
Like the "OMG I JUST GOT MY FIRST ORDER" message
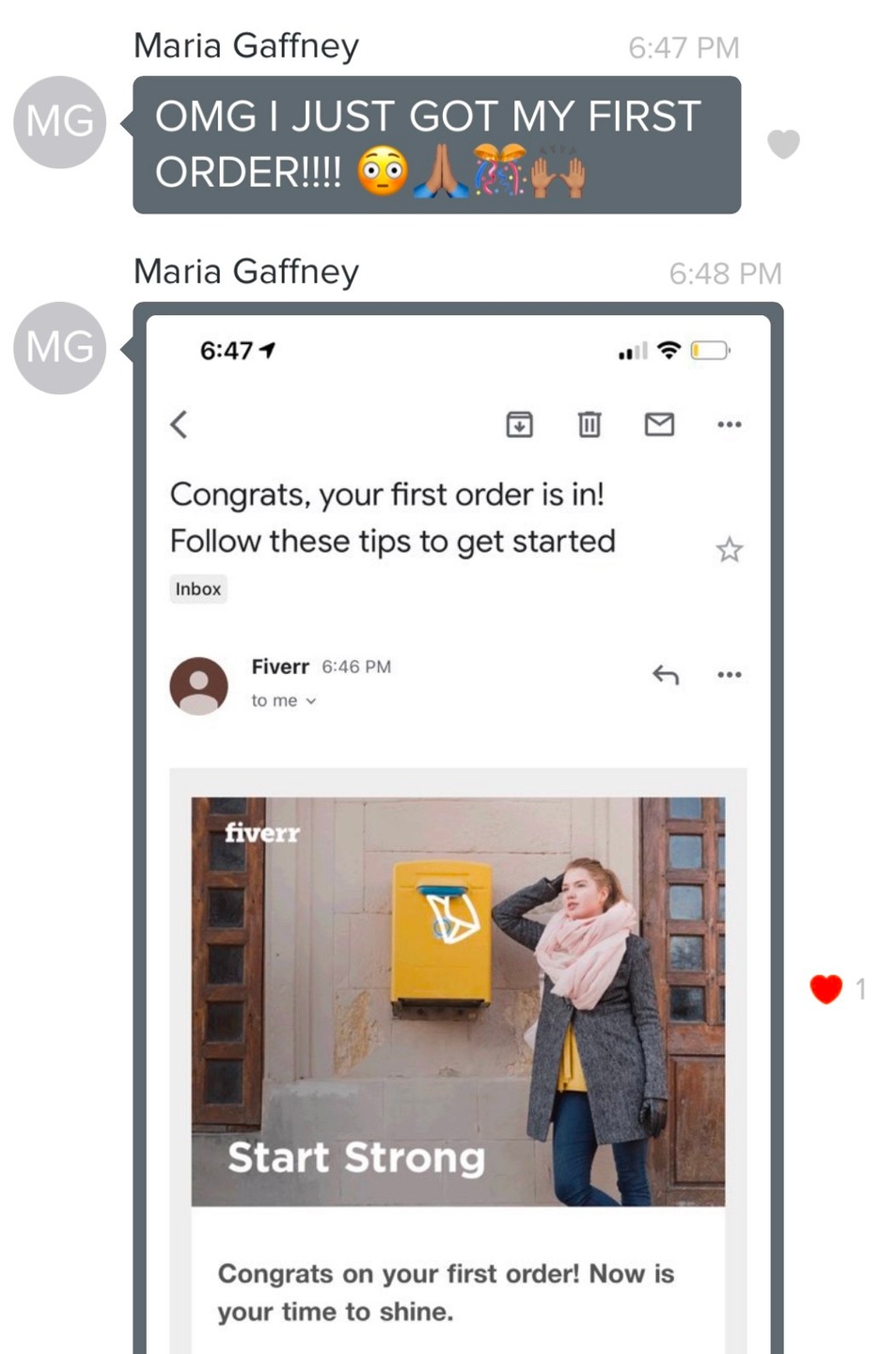783,144
